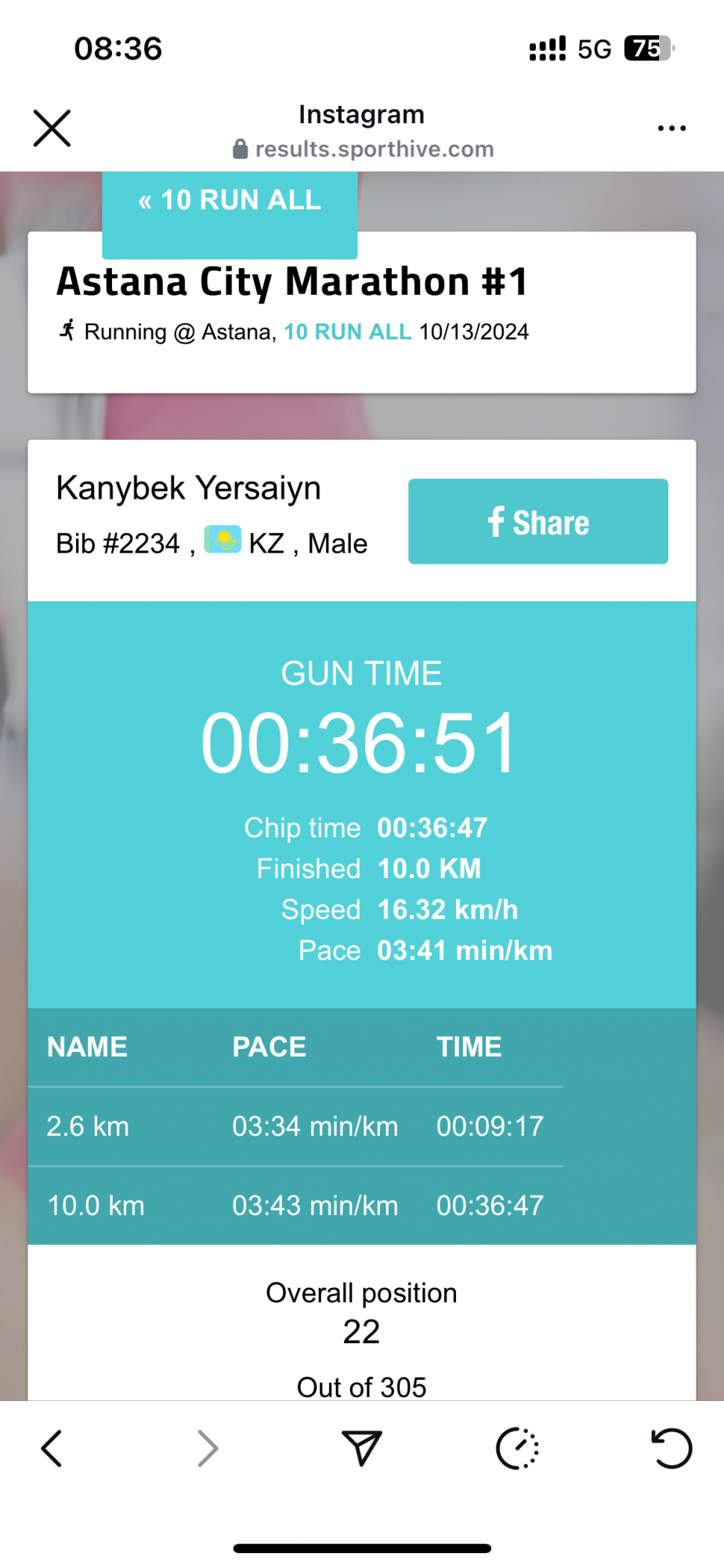Open the browsing activity icon

click(517, 1448)
